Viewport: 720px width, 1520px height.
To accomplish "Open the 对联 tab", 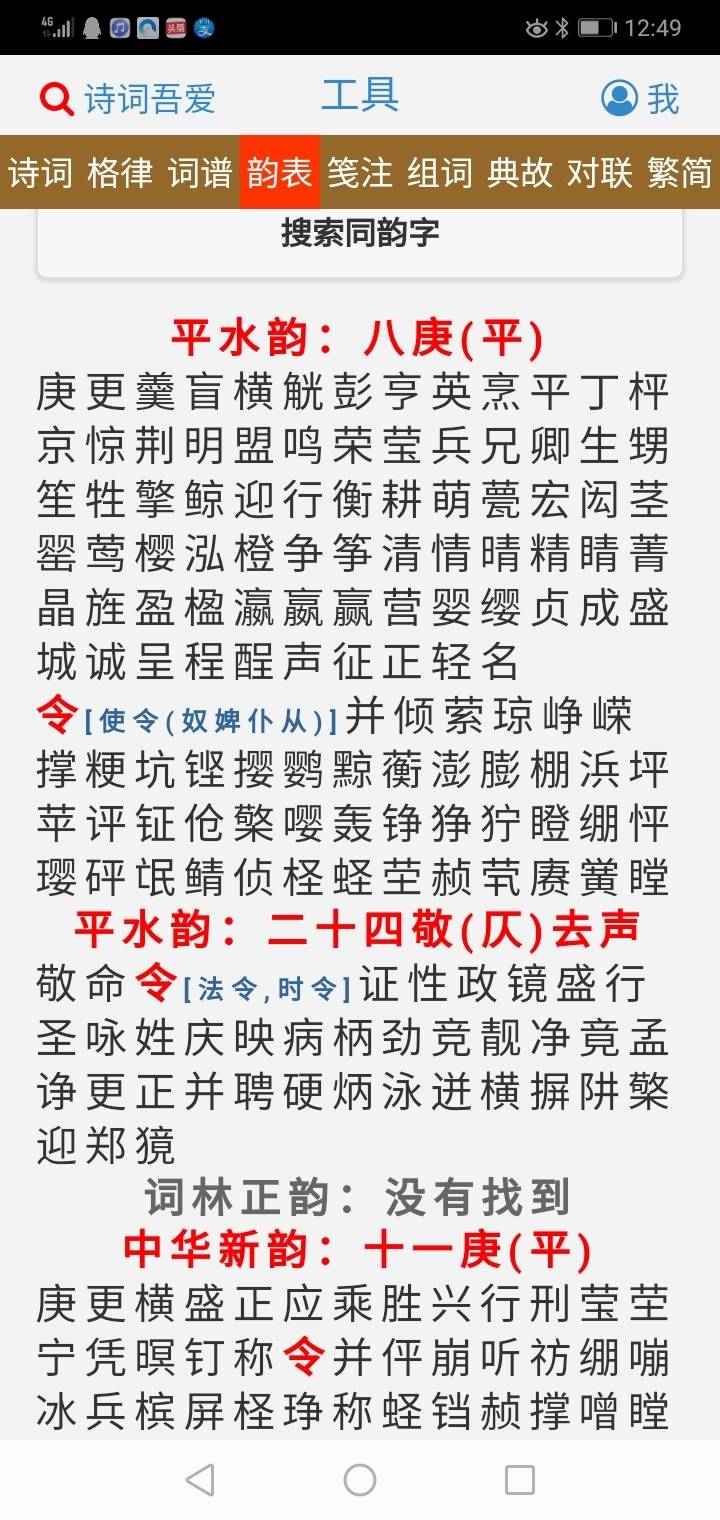I will [600, 173].
